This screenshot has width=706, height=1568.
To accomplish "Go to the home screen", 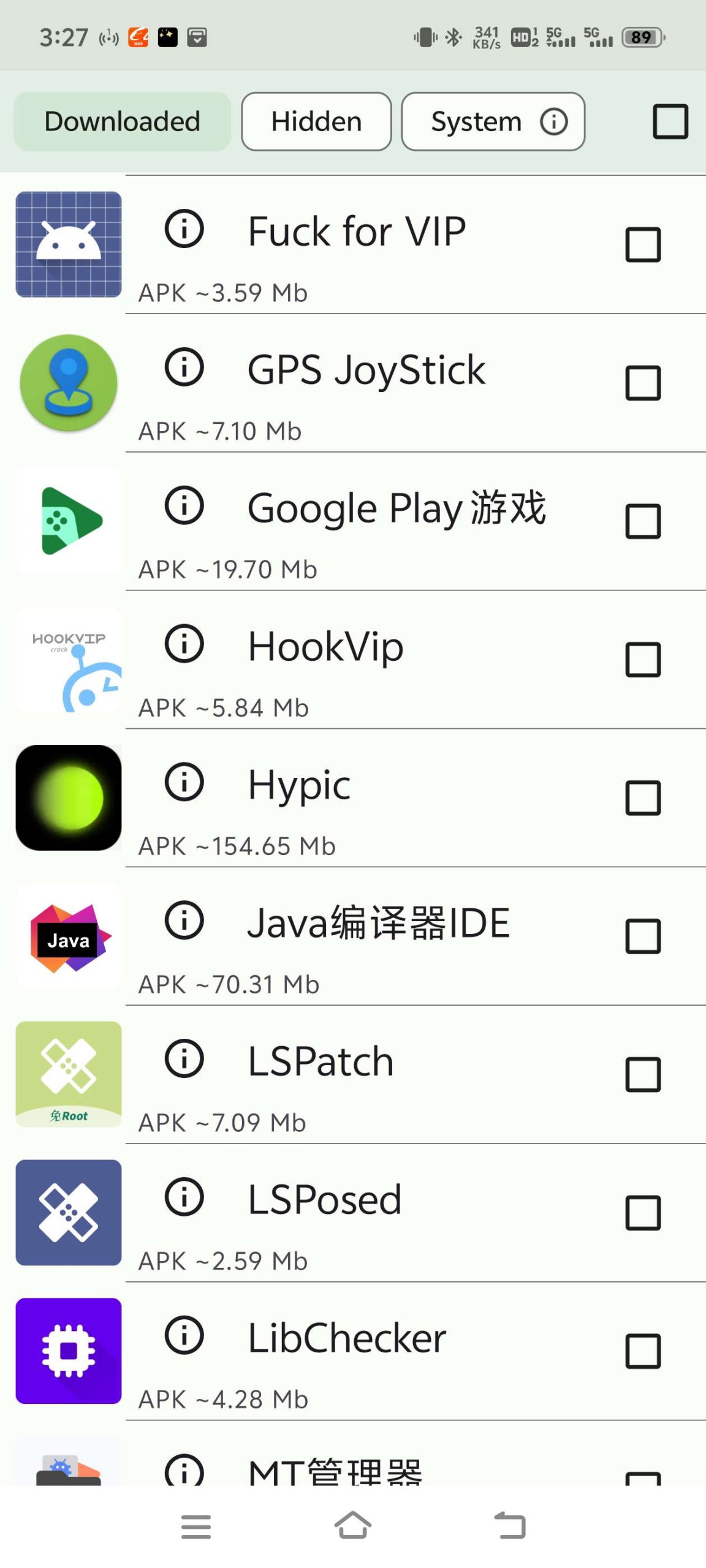I will (353, 1526).
